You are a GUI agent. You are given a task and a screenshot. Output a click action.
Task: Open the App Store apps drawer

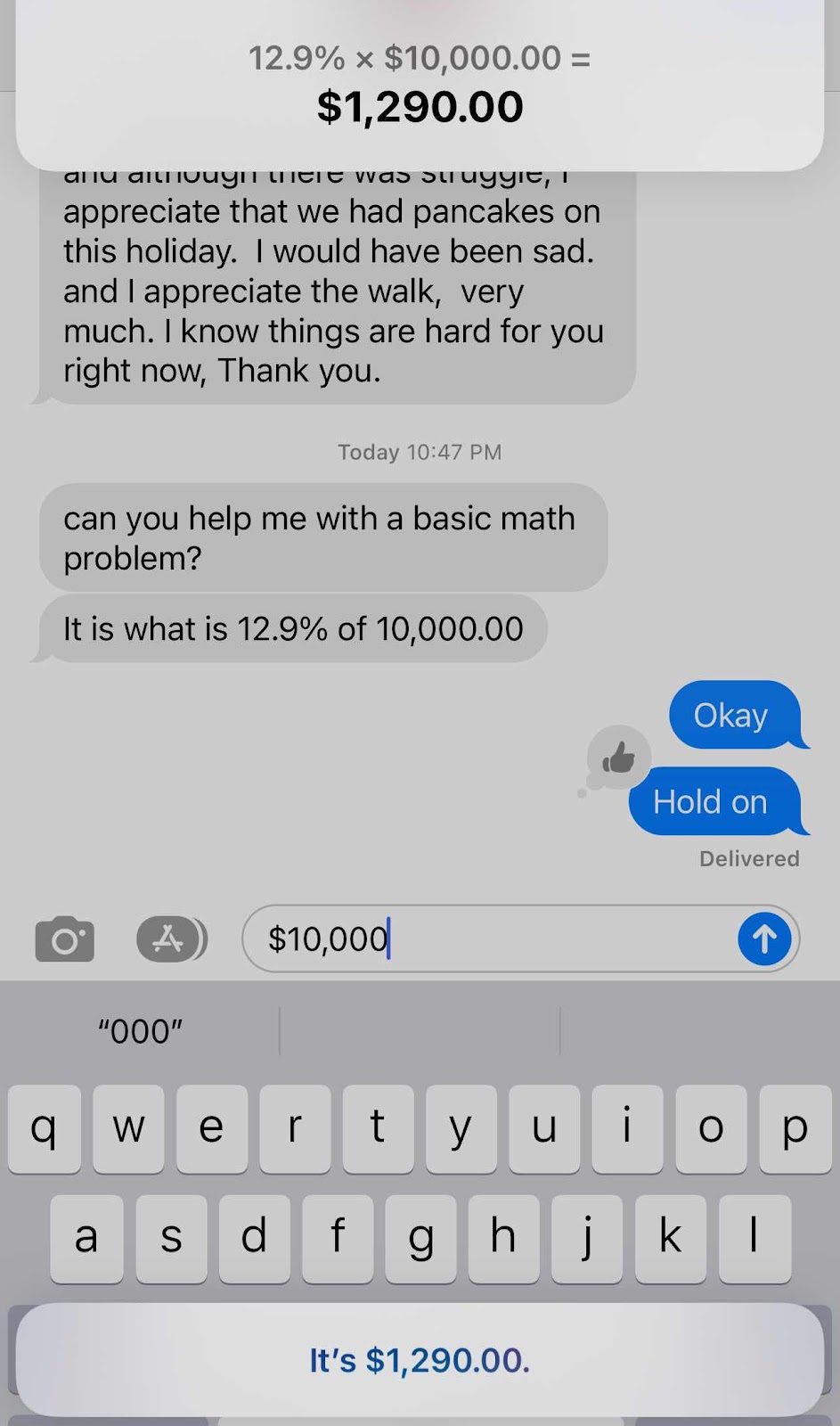coord(169,938)
